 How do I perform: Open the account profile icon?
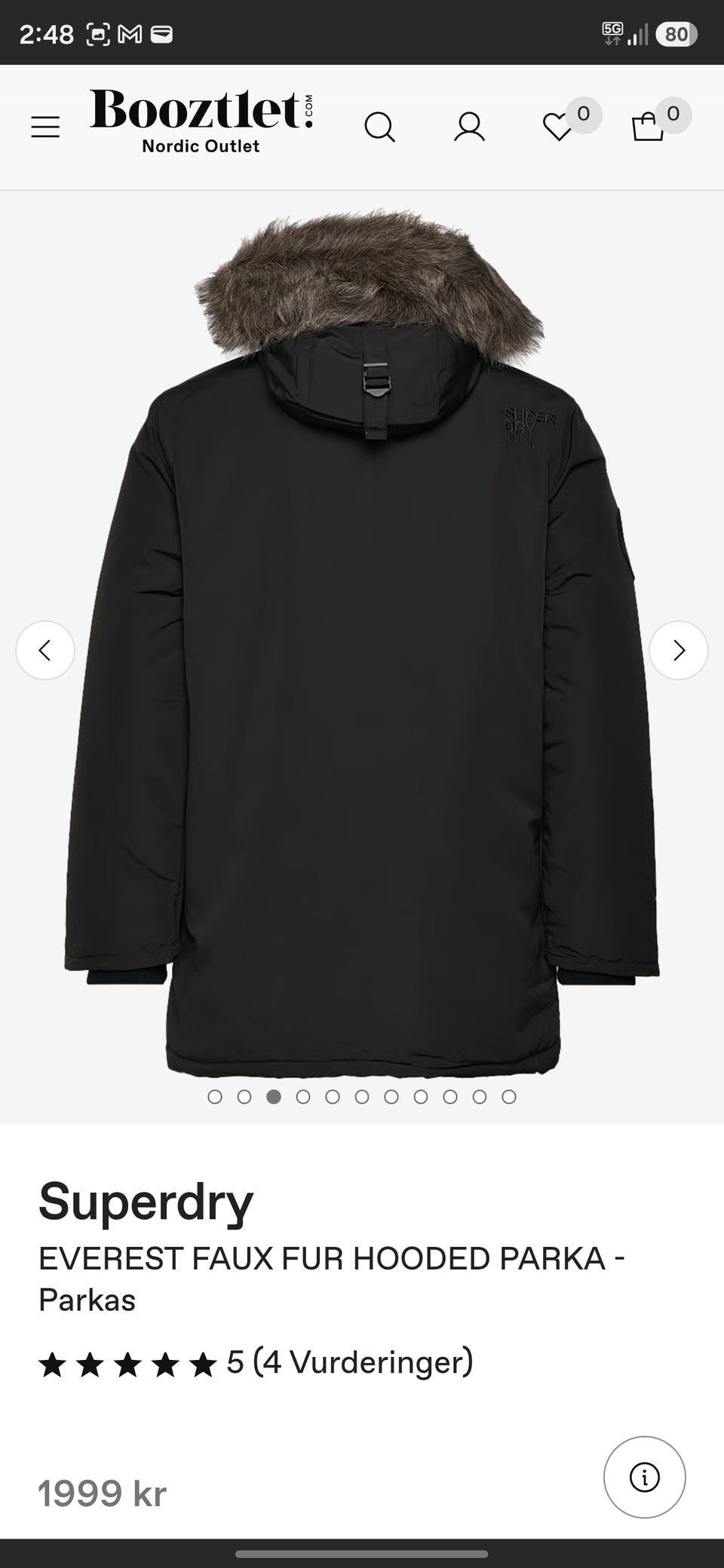pos(469,127)
